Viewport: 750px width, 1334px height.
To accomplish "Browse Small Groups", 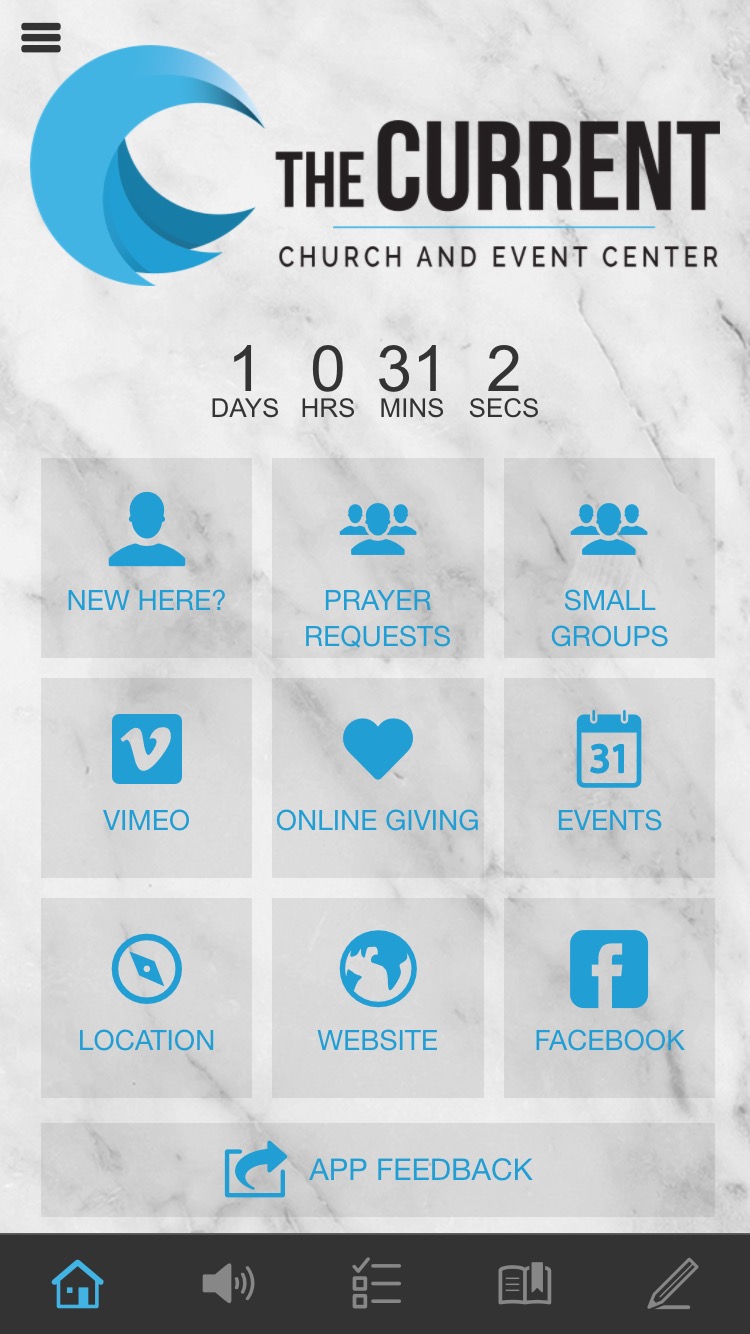I will tap(609, 558).
